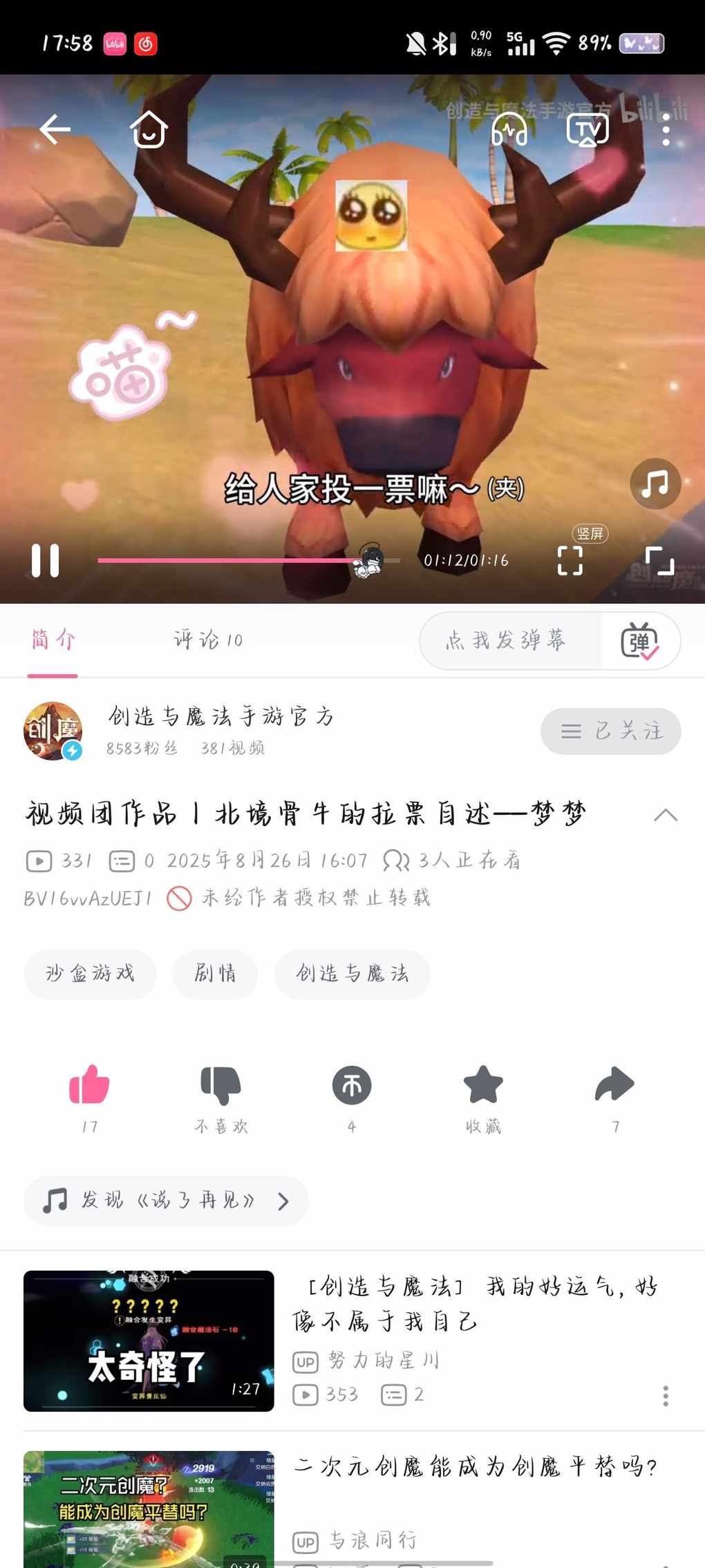
Task: Switch to audio-only listening mode
Action: pos(509,129)
